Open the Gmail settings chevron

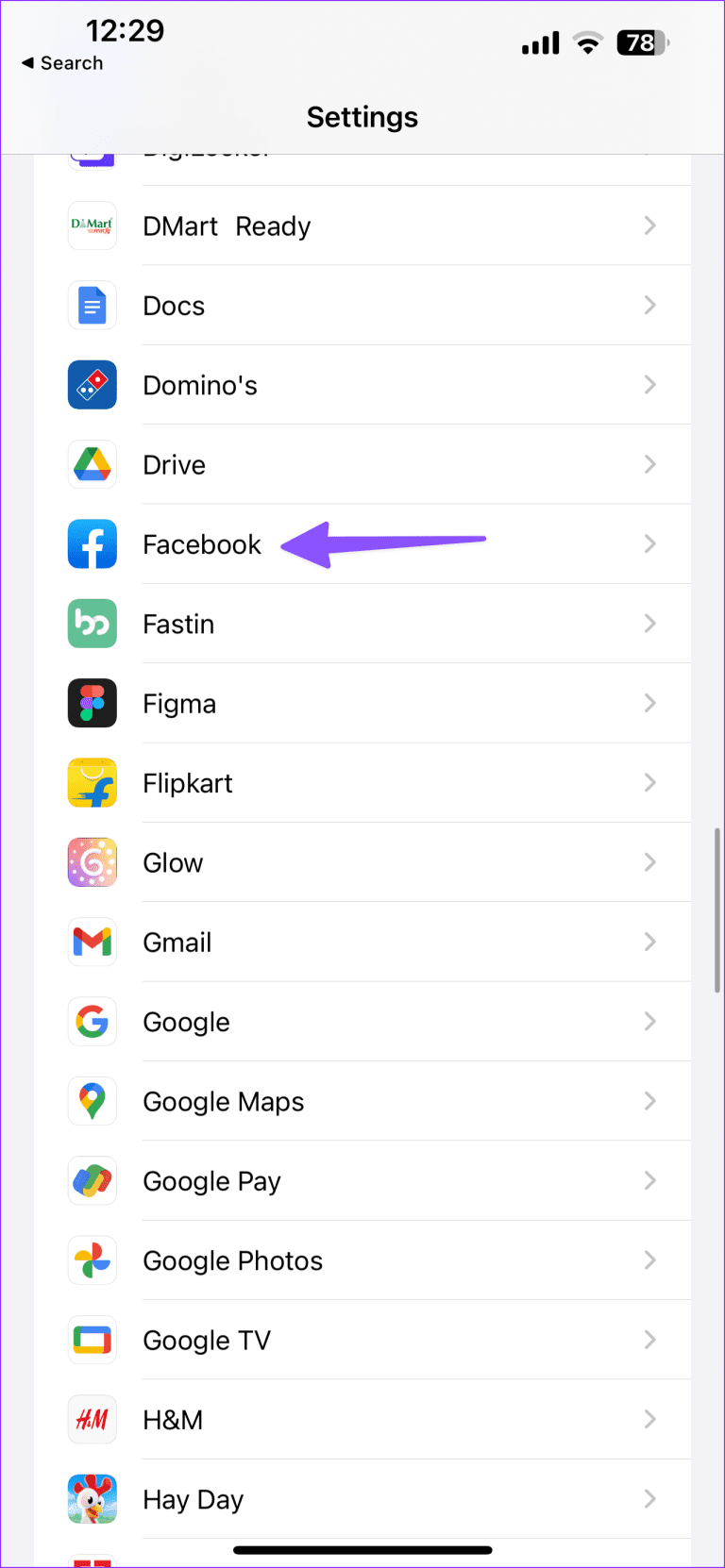pos(649,942)
